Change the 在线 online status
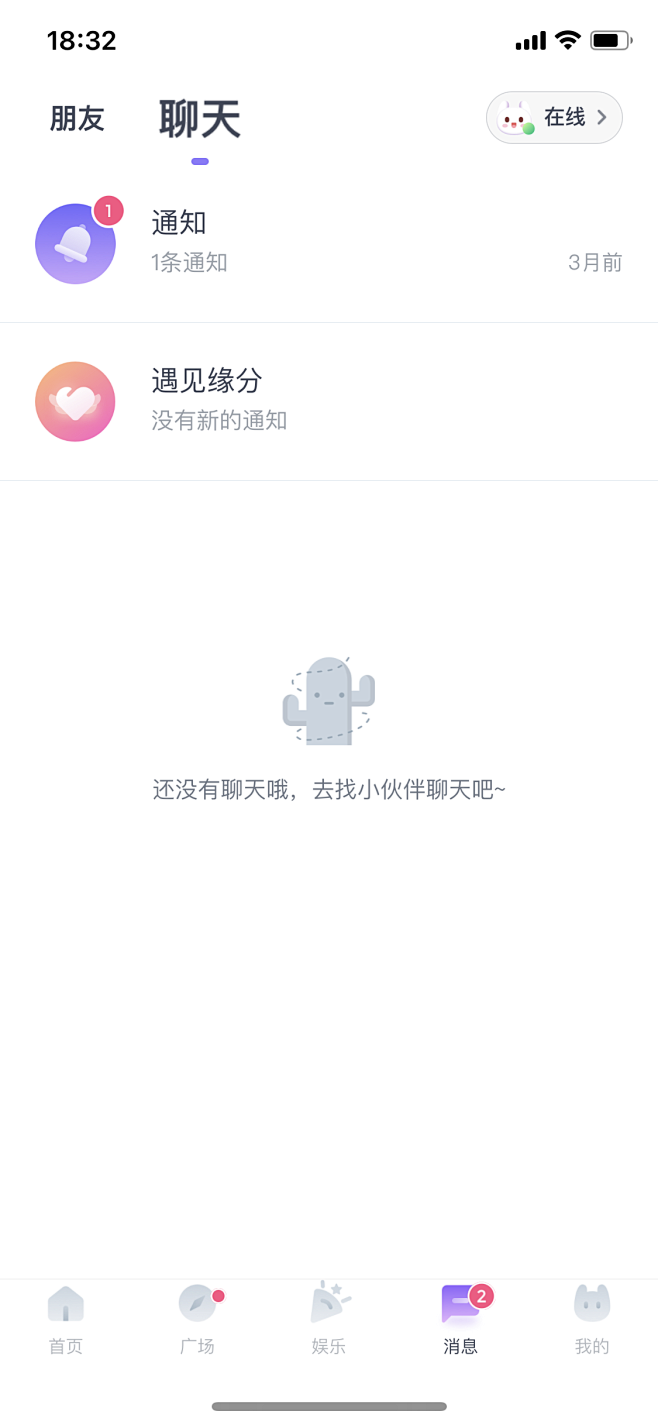 [x=554, y=118]
